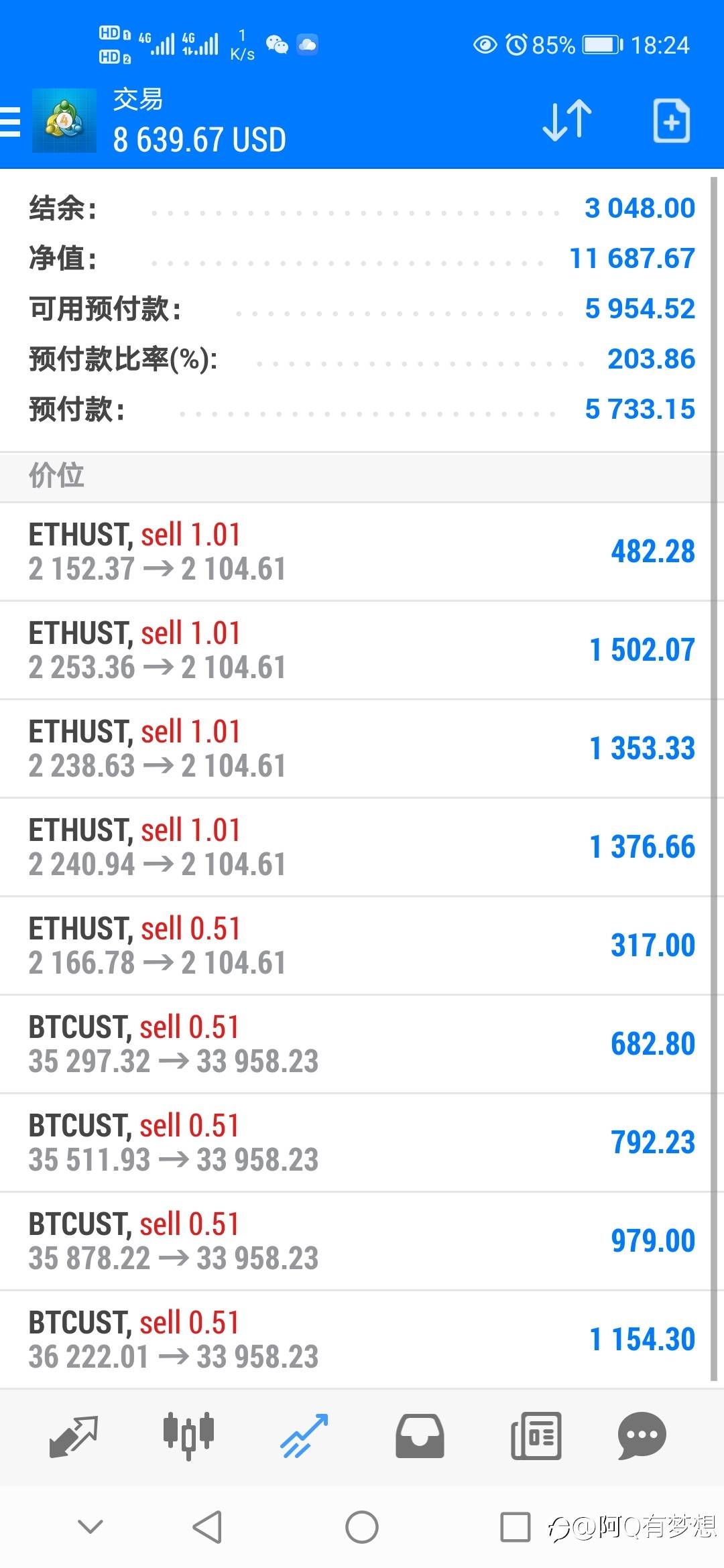Open the news tab
724x1568 pixels.
point(536,1437)
